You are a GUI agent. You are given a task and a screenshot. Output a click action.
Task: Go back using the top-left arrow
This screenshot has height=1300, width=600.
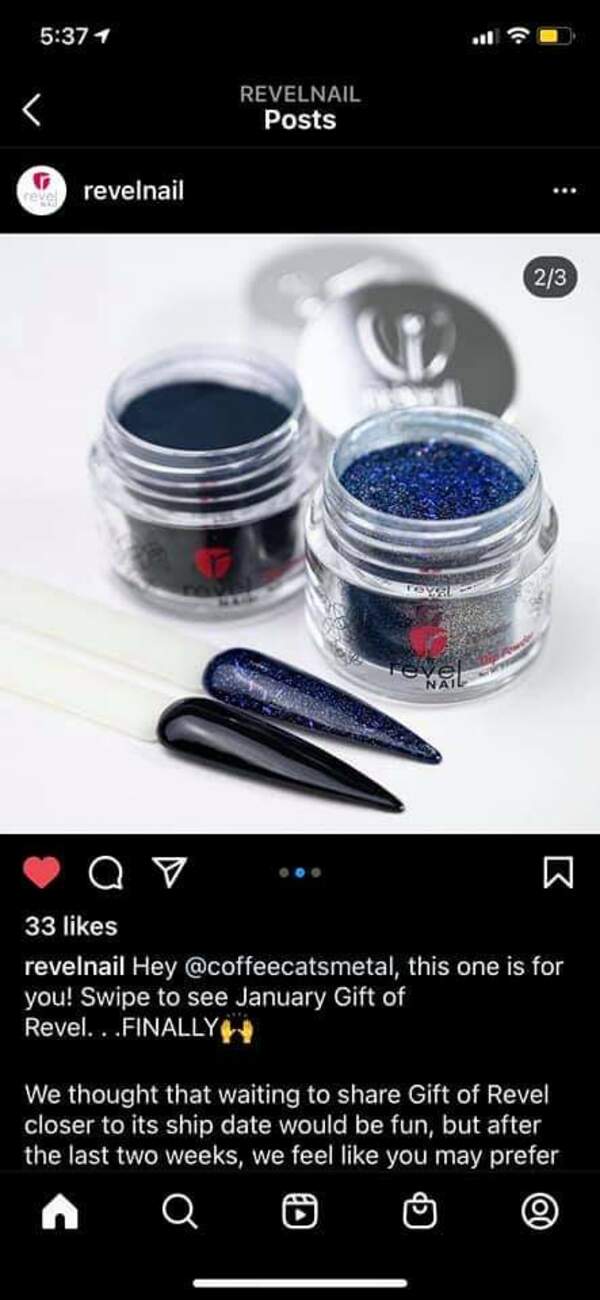point(32,109)
